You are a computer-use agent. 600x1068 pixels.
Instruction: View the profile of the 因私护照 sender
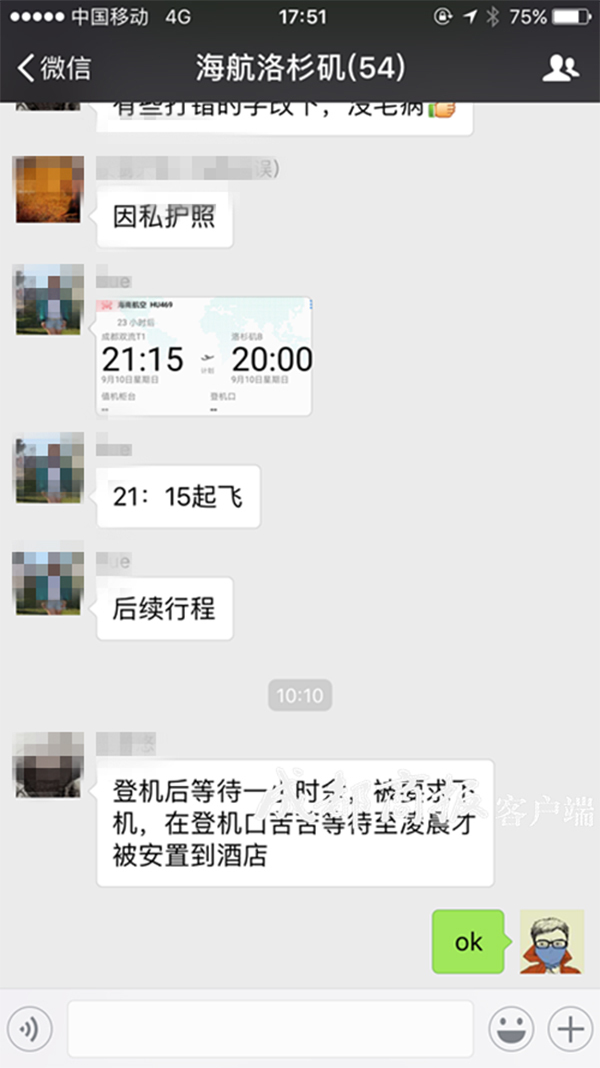(x=48, y=190)
